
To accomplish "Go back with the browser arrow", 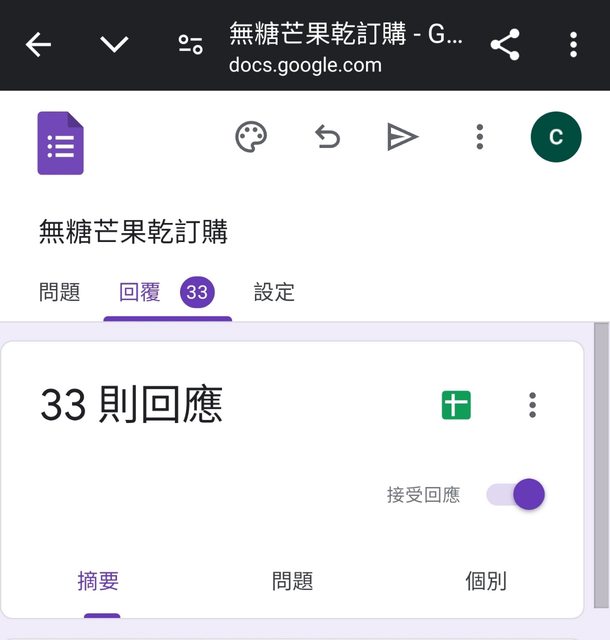I will [38, 45].
